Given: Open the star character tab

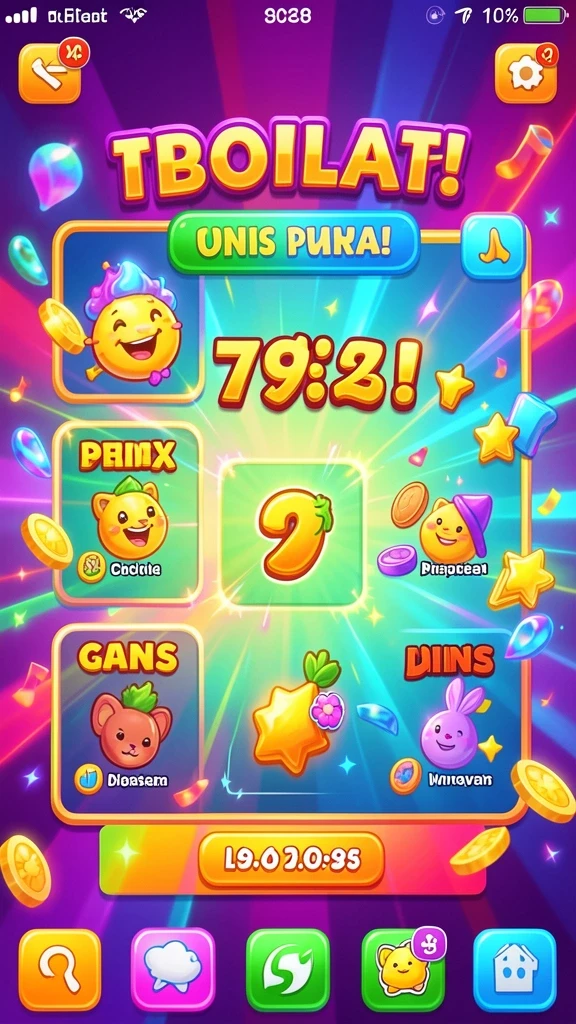Looking at the screenshot, I should click(x=402, y=970).
